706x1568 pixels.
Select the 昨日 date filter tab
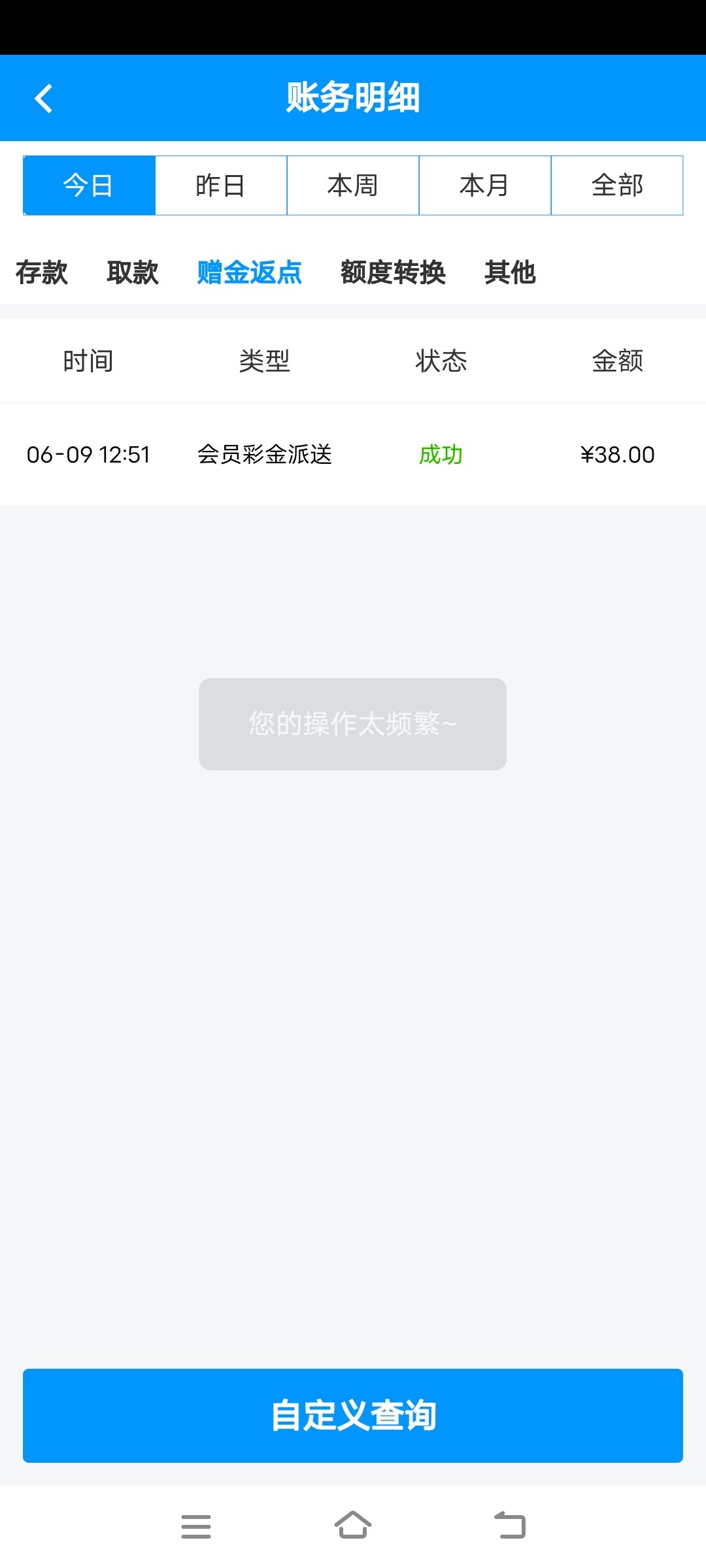220,185
